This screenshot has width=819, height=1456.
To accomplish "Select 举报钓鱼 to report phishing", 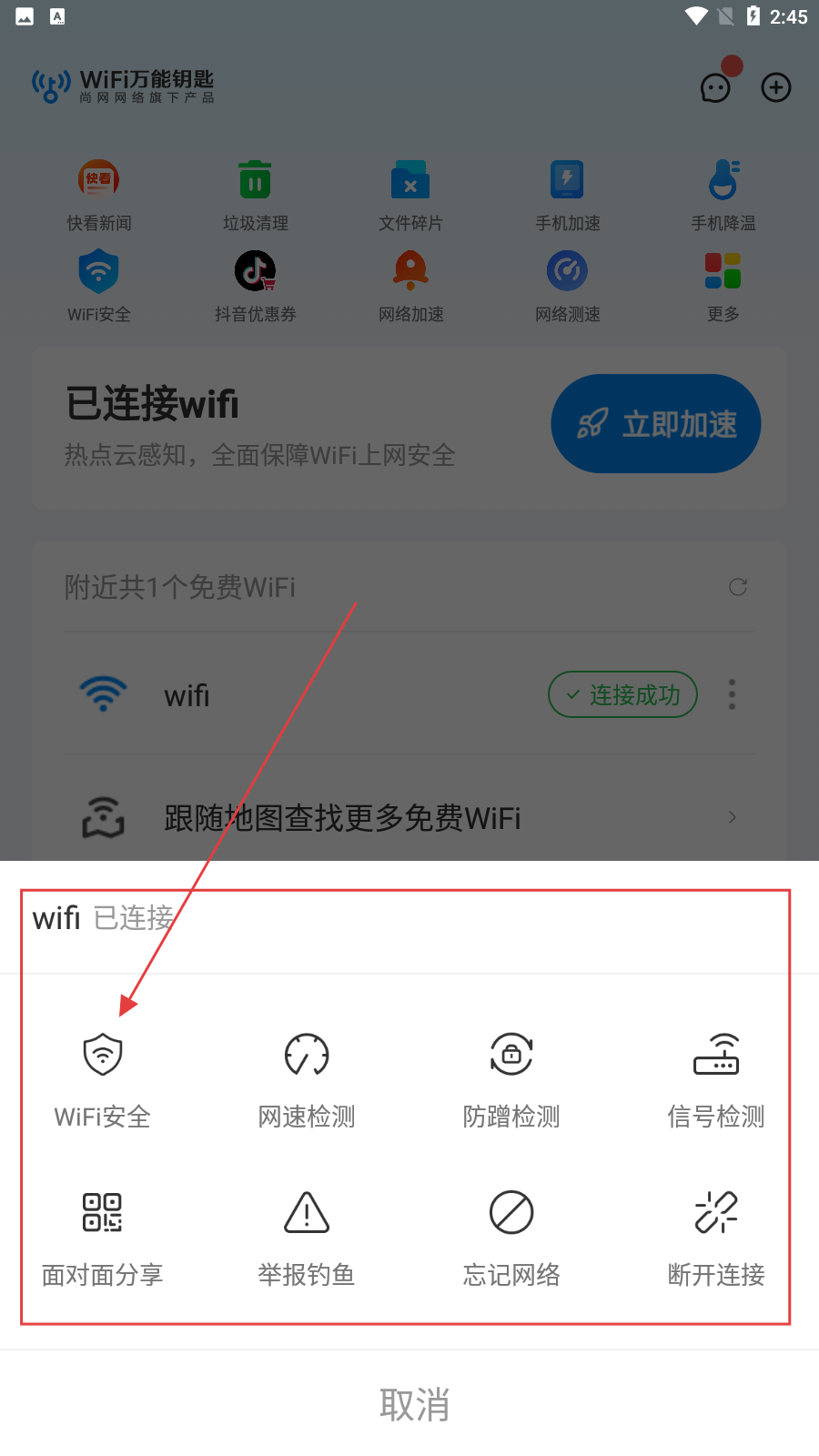I will click(307, 1238).
